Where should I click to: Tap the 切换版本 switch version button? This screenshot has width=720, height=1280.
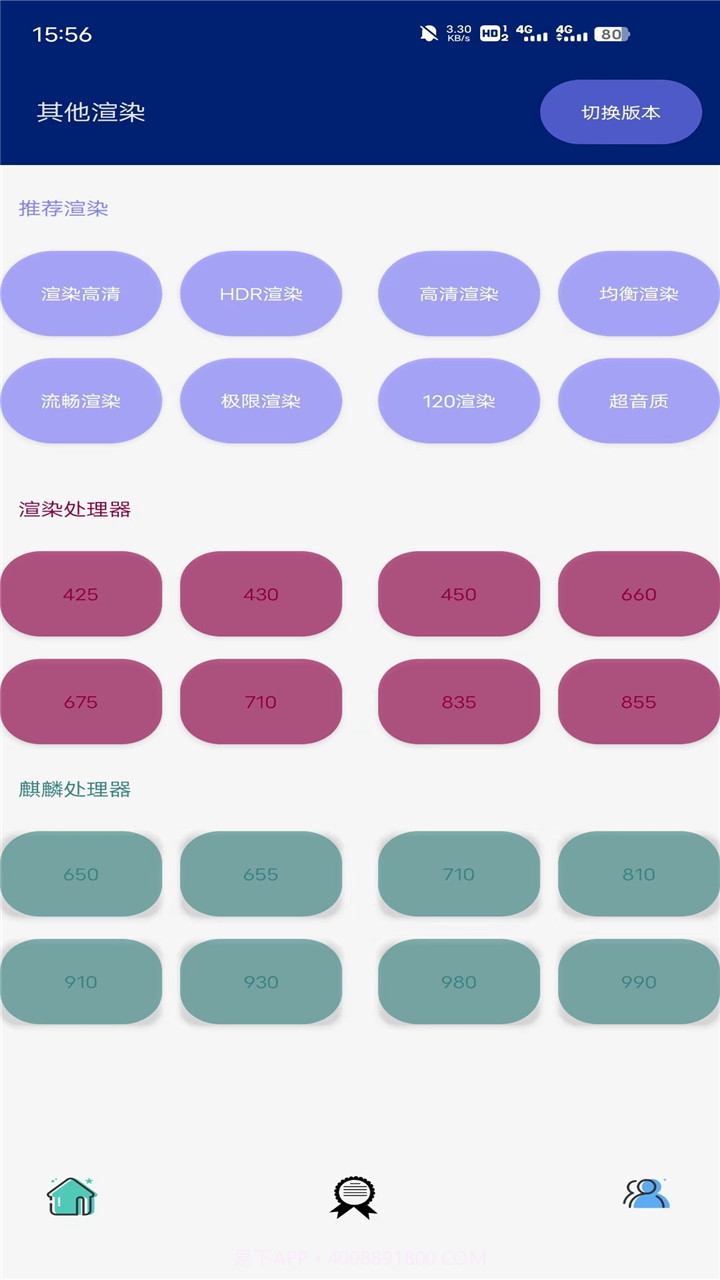coord(620,112)
